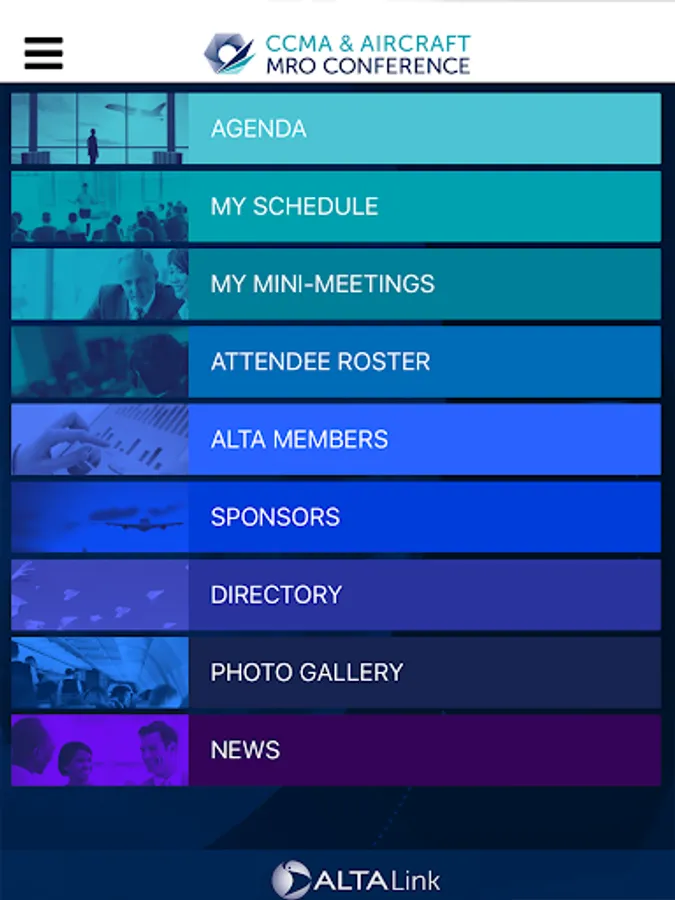This screenshot has height=900, width=675.
Task: Select the ALTA Members row
Action: click(x=336, y=439)
